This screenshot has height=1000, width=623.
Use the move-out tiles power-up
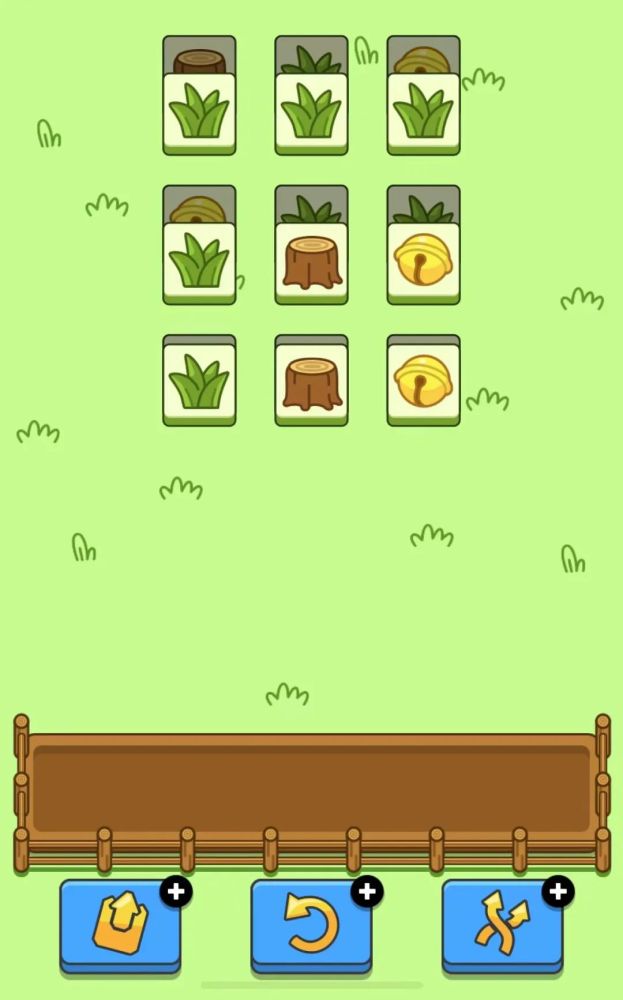tap(120, 924)
